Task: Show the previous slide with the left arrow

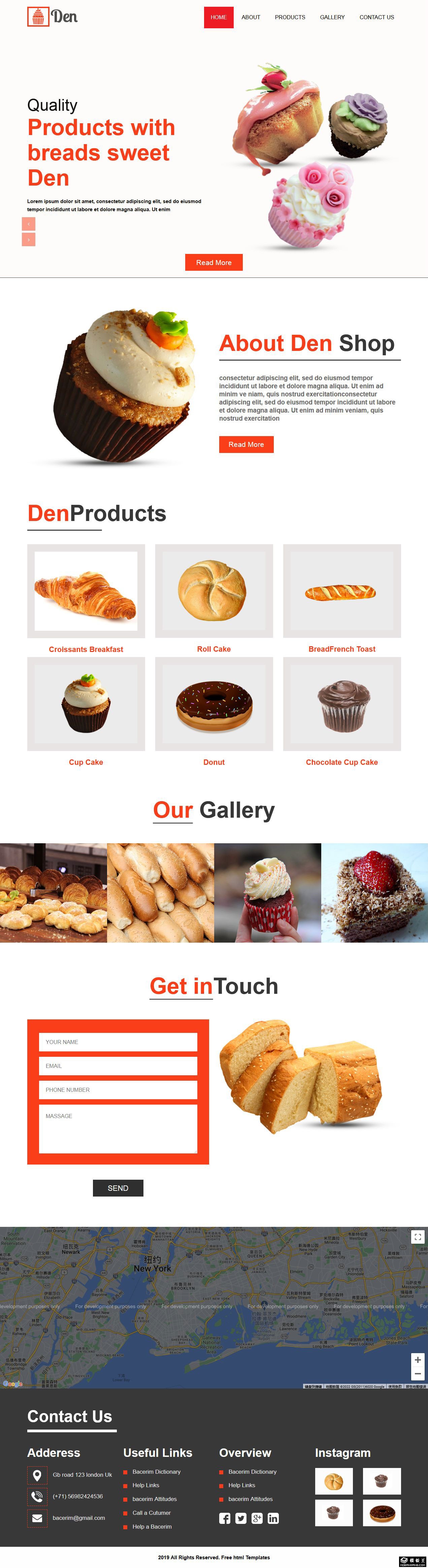Action: (x=29, y=224)
